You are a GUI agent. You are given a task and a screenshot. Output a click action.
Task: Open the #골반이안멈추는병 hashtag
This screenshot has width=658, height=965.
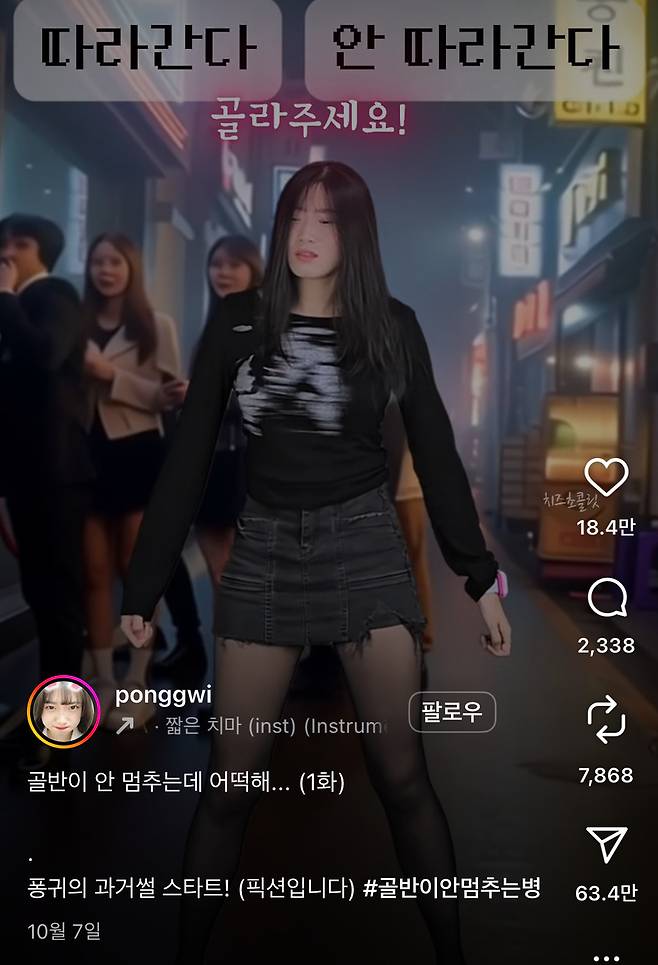454,887
